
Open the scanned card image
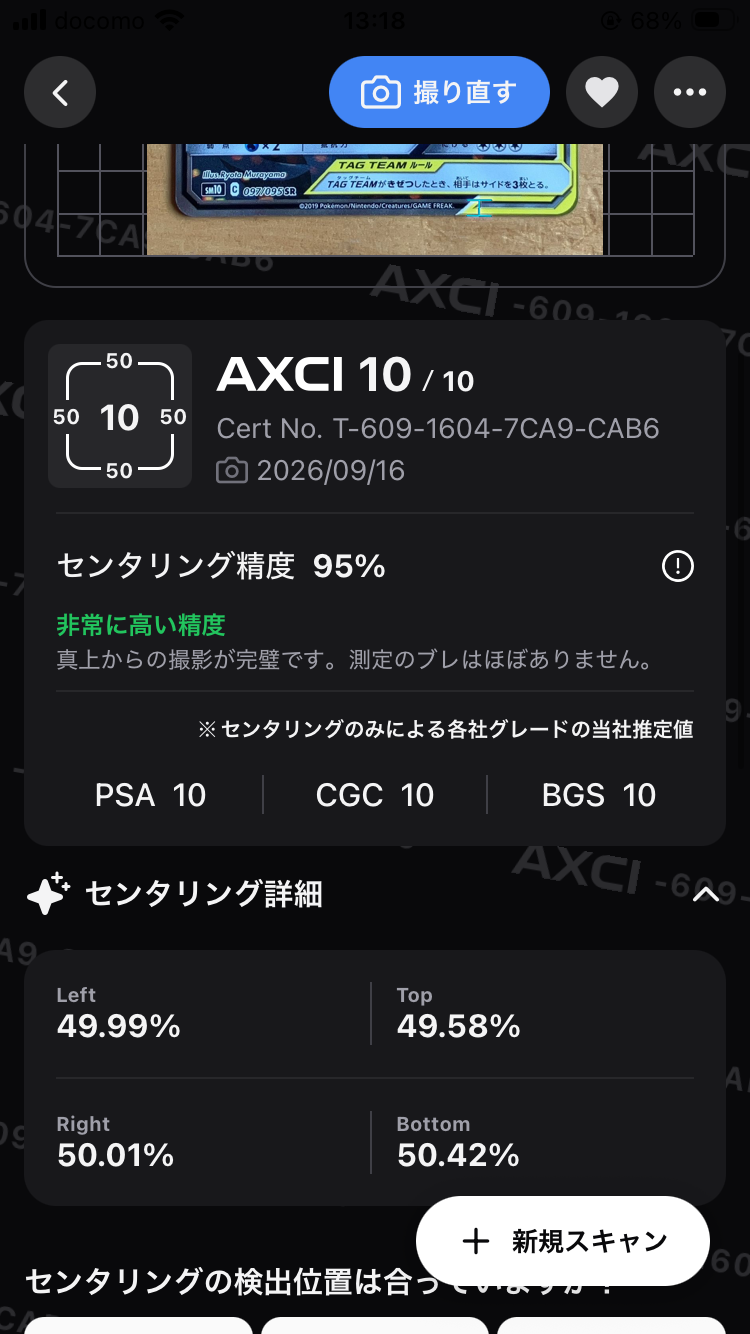pyautogui.click(x=375, y=200)
